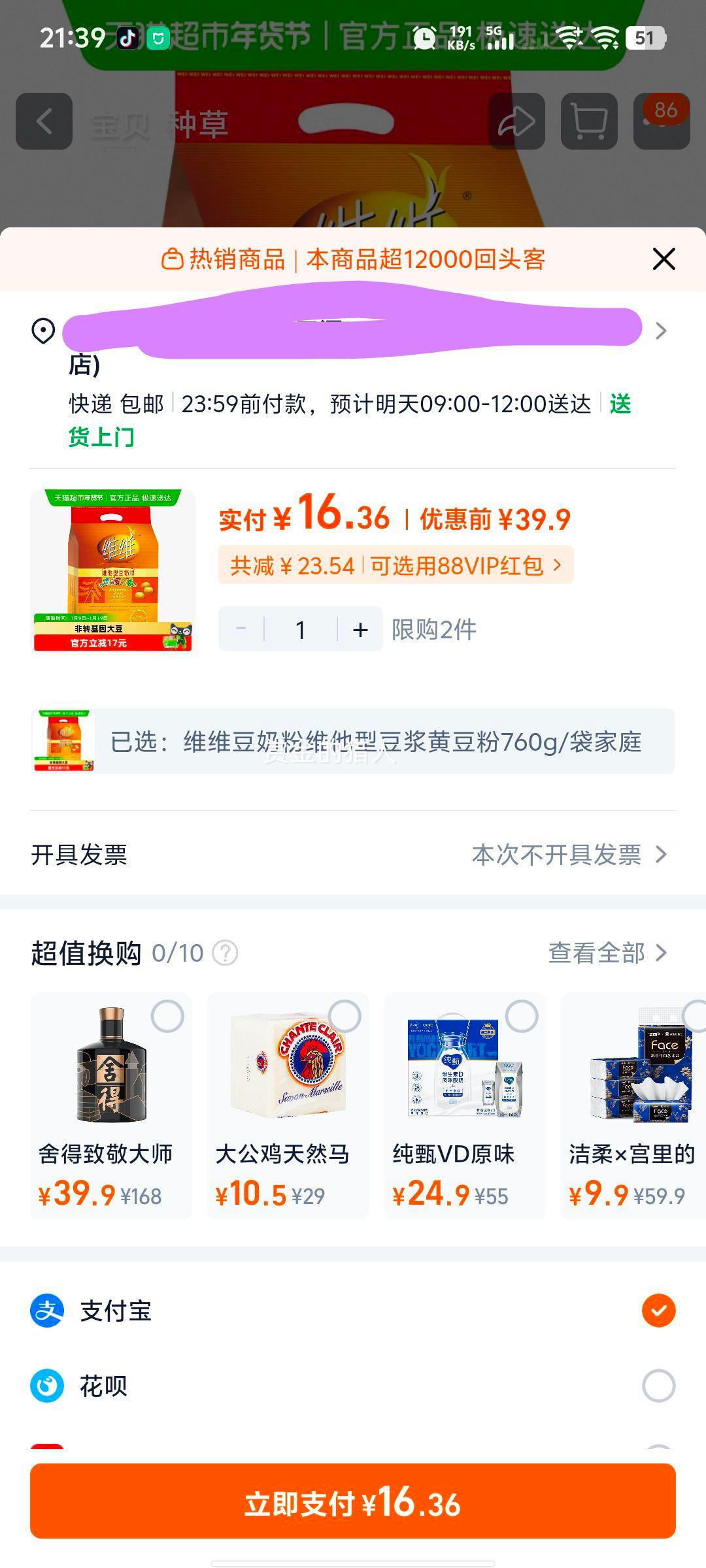Image resolution: width=706 pixels, height=1568 pixels.
Task: Tap the lock icon in the 热销商品 banner
Action: pos(172,259)
